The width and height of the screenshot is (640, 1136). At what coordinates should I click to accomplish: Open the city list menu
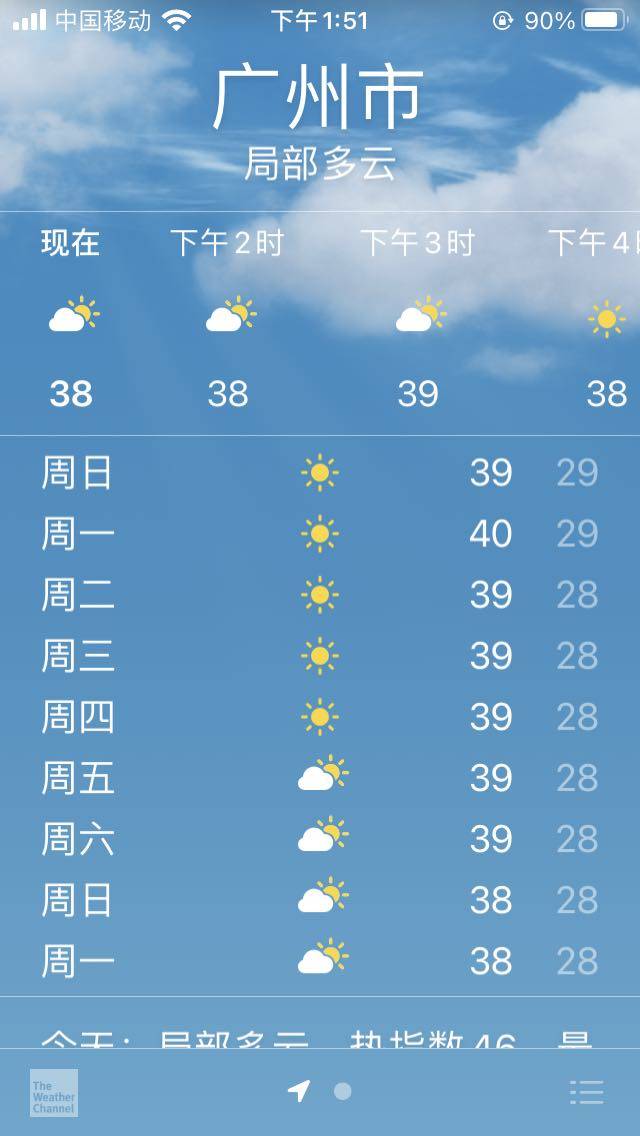point(586,1092)
